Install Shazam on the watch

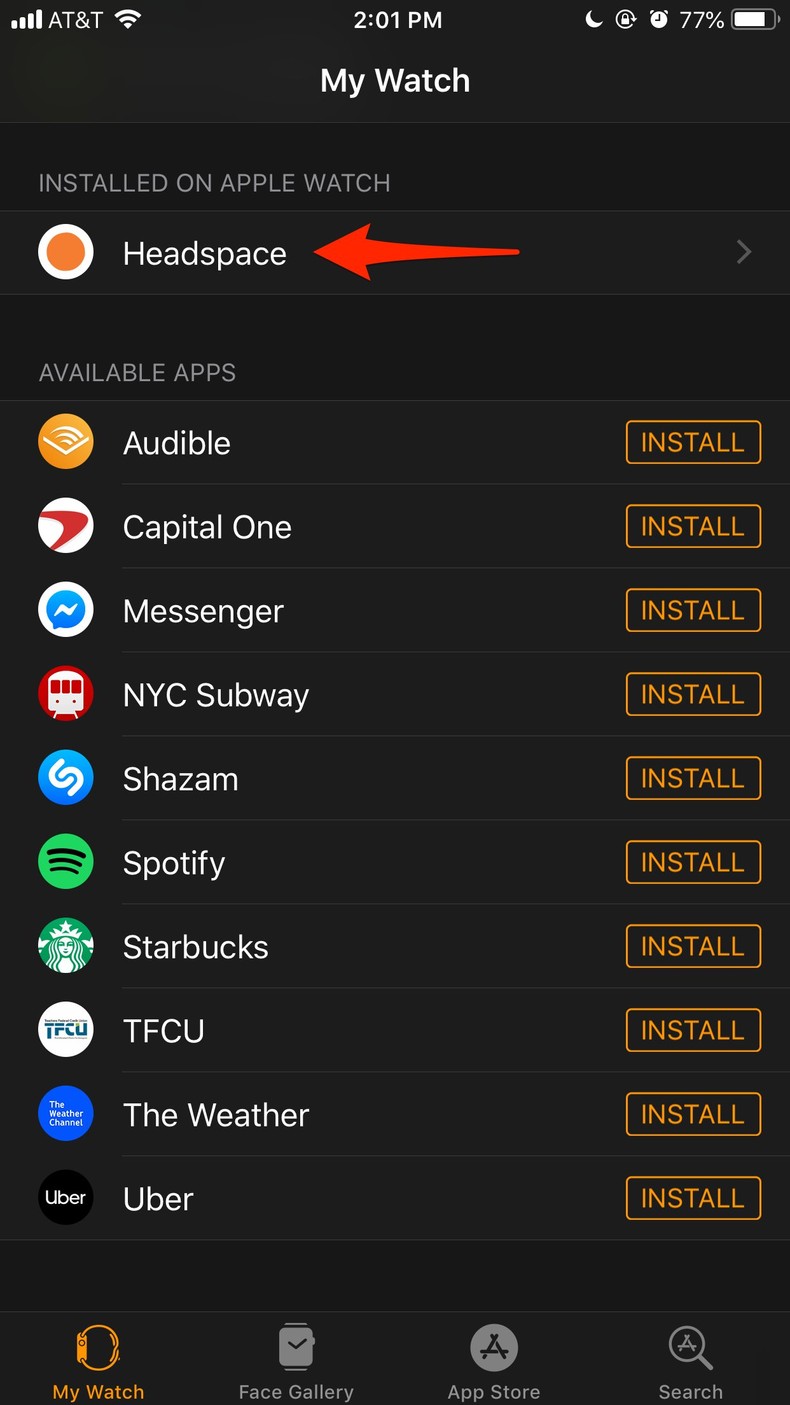coord(693,779)
